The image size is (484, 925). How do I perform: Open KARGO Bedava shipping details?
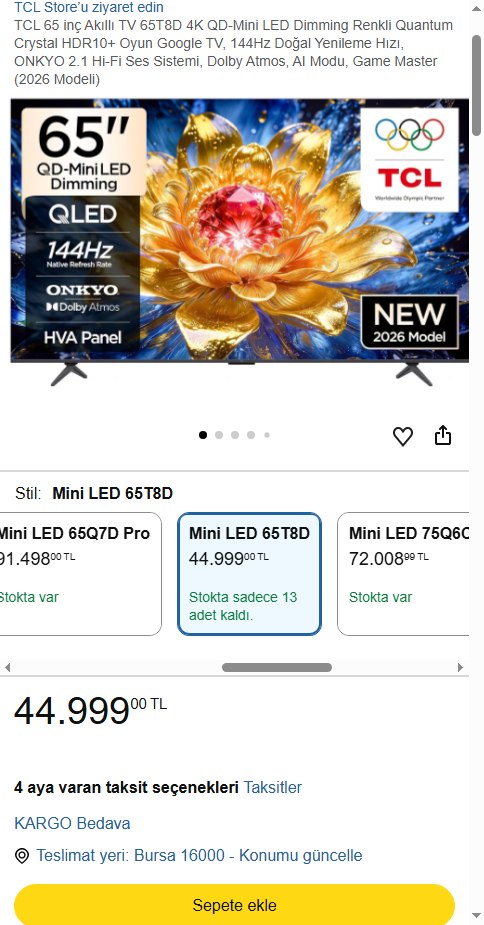tap(72, 824)
